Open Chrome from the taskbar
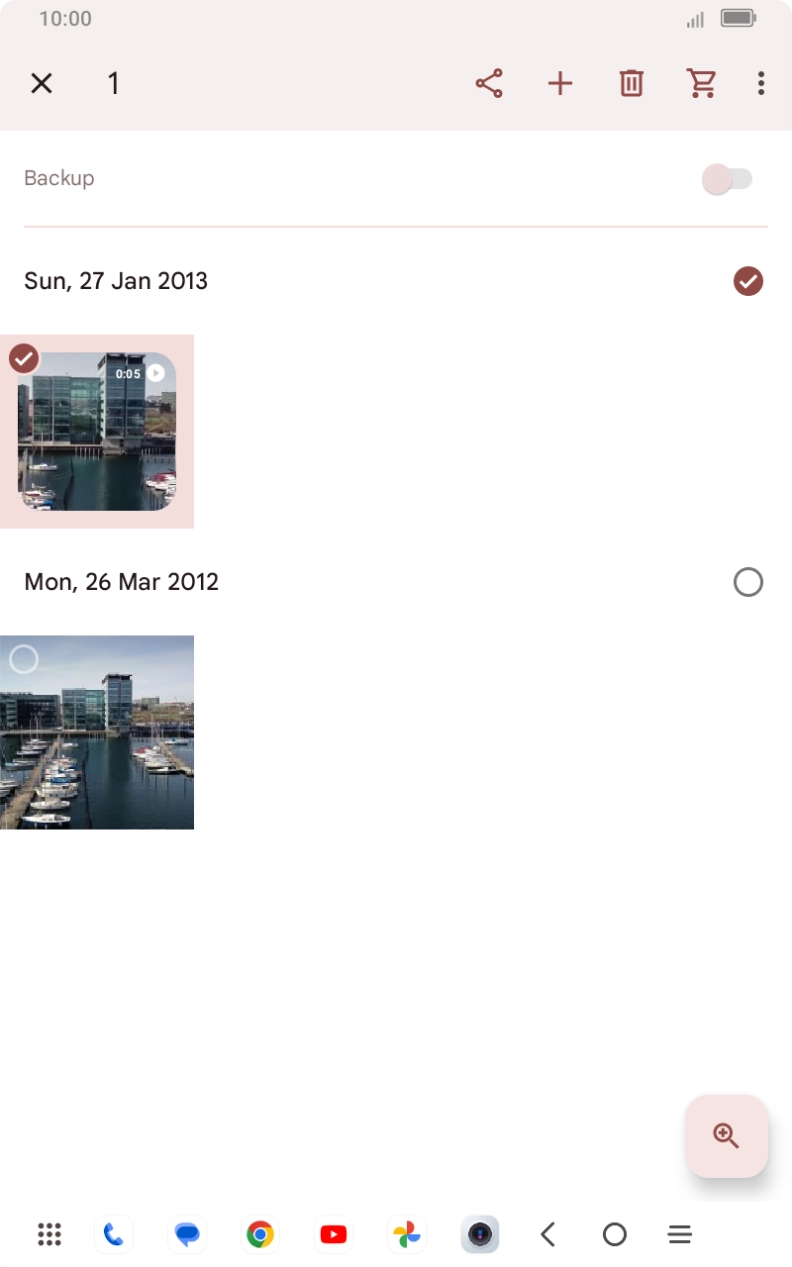 (x=260, y=1234)
